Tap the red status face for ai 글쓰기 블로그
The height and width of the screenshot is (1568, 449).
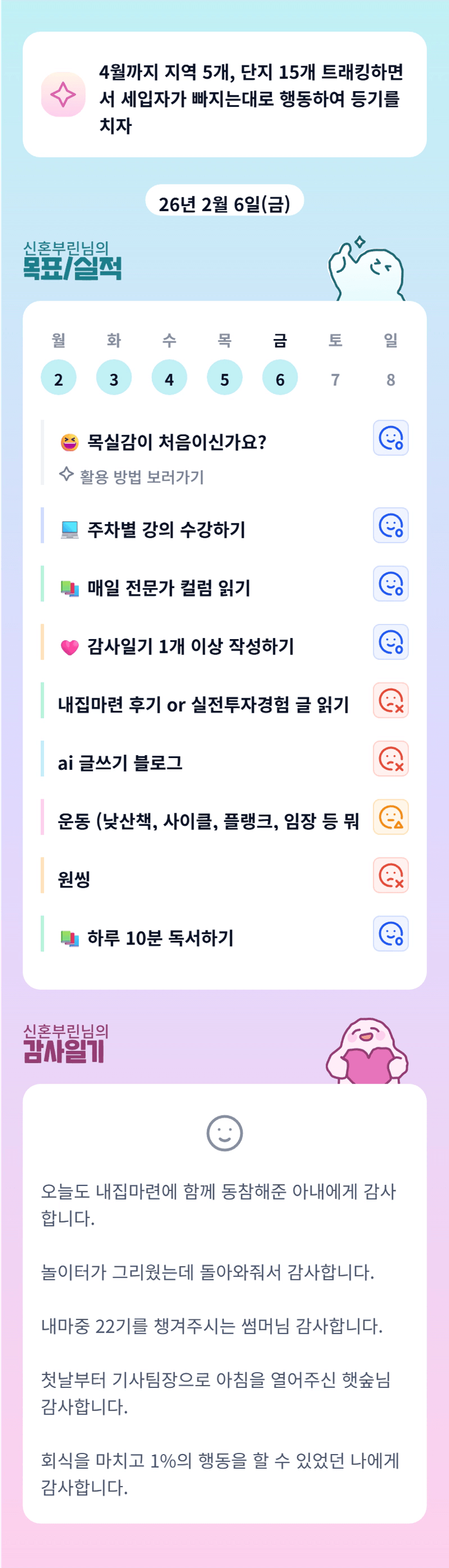pos(390,759)
